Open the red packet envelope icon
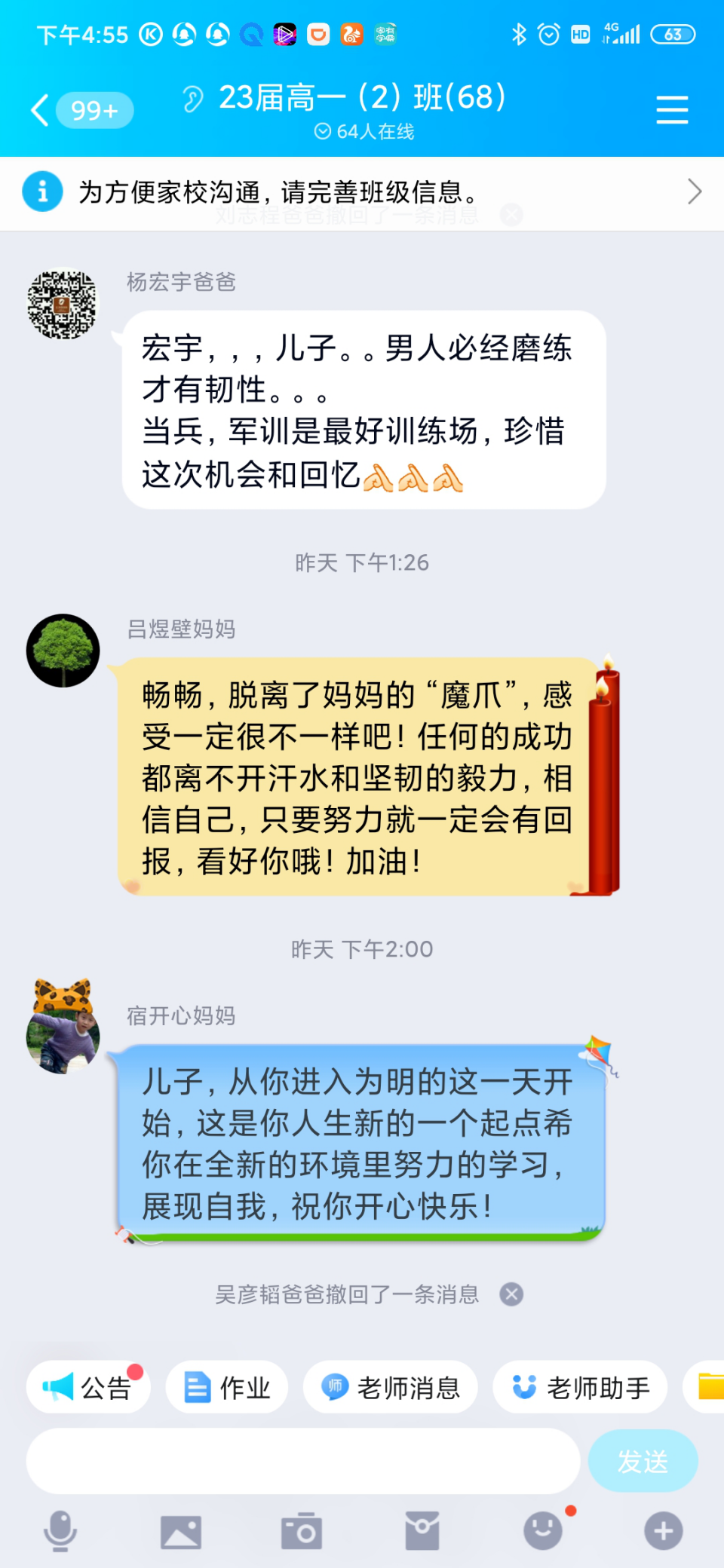The height and width of the screenshot is (1568, 724). point(422,1531)
